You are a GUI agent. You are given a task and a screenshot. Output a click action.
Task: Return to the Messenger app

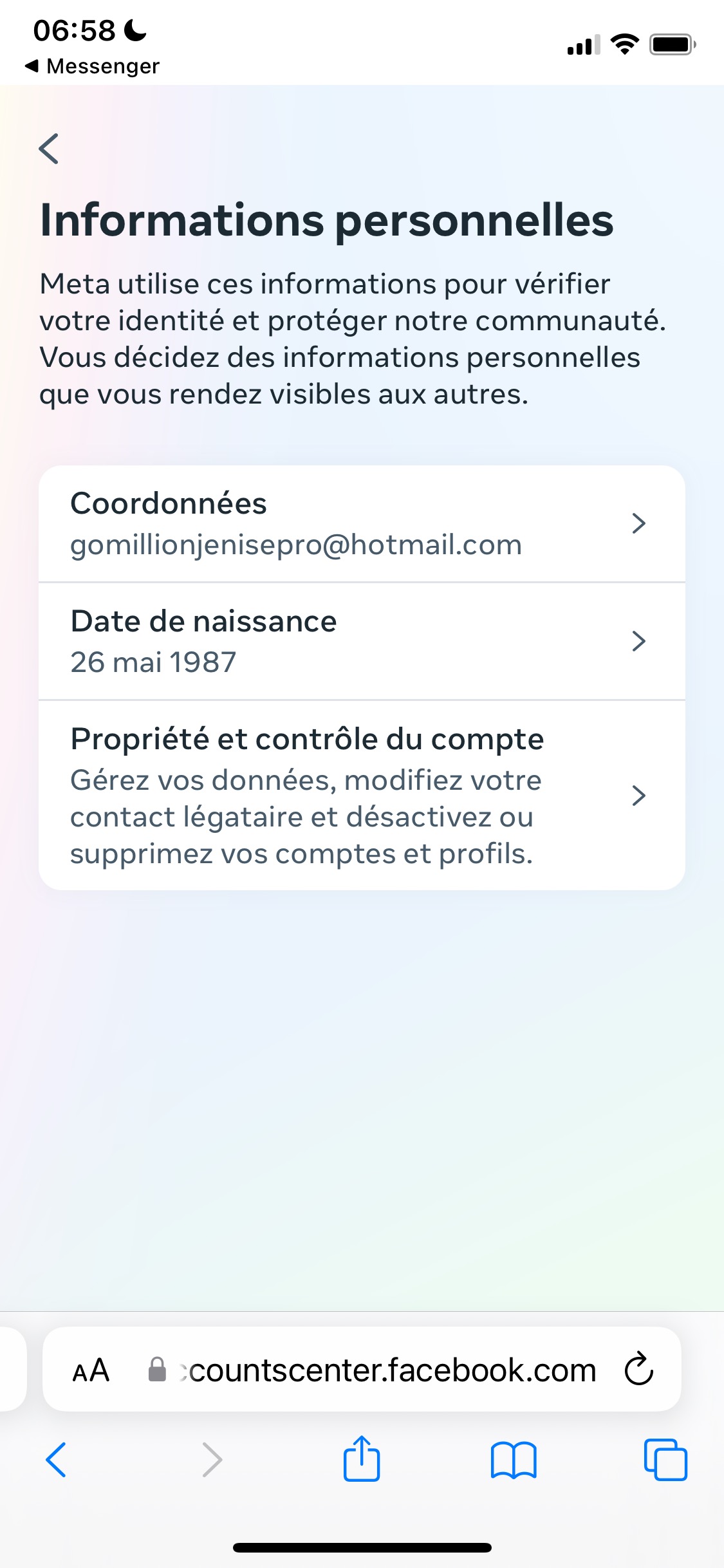point(92,66)
